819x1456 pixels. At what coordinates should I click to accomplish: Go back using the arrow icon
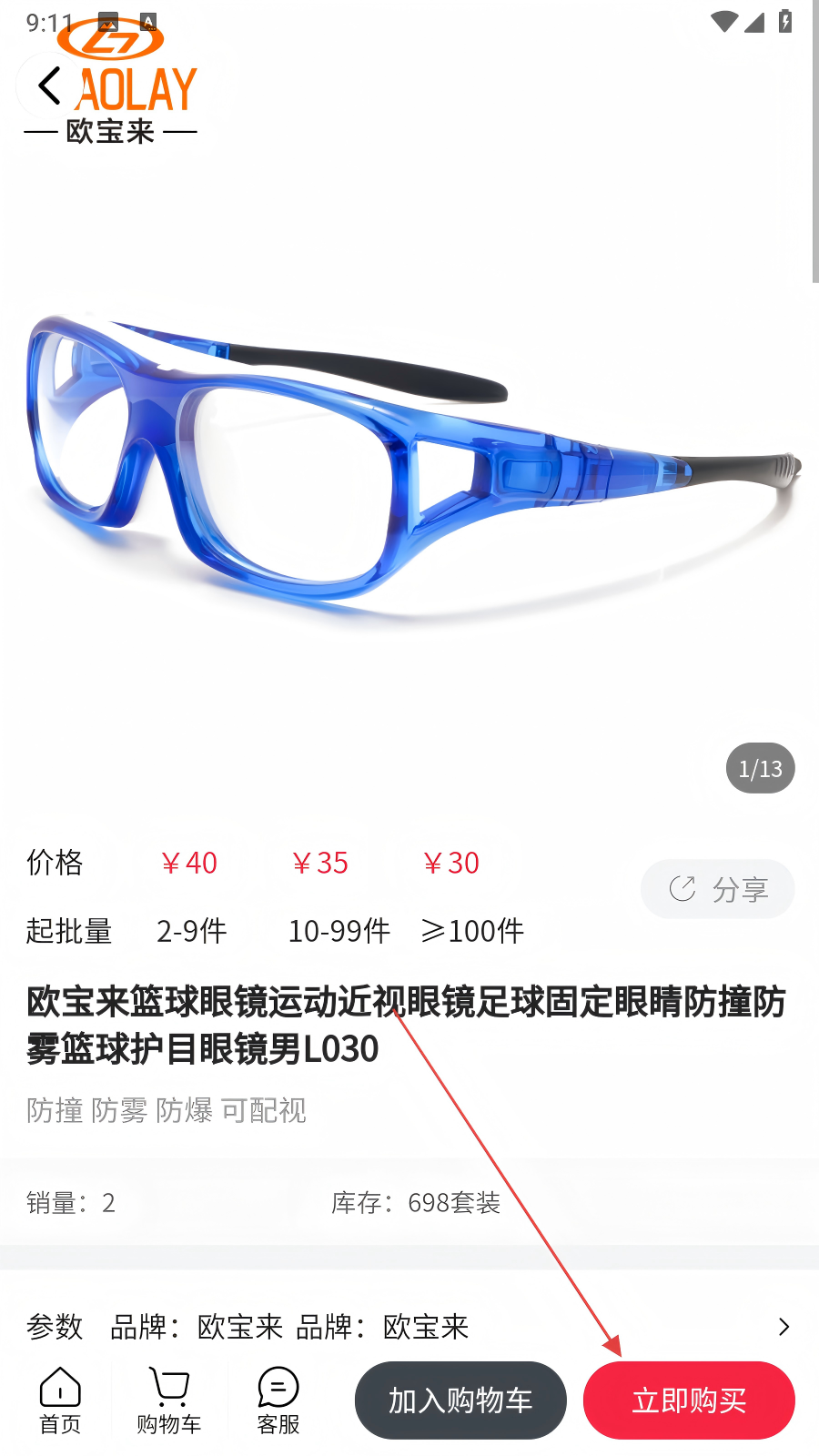(x=50, y=86)
